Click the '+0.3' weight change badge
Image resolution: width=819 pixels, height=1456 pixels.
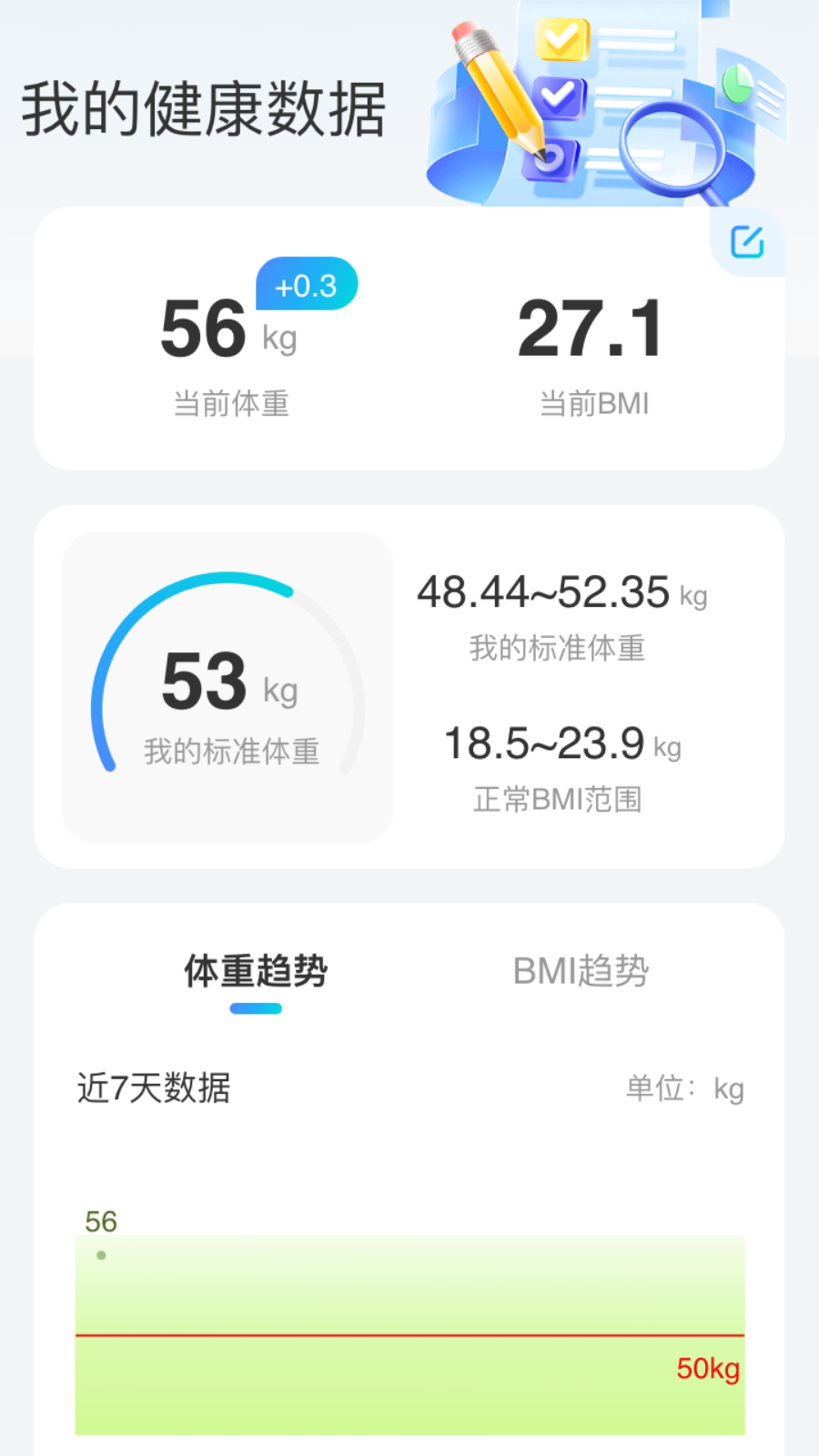click(306, 285)
